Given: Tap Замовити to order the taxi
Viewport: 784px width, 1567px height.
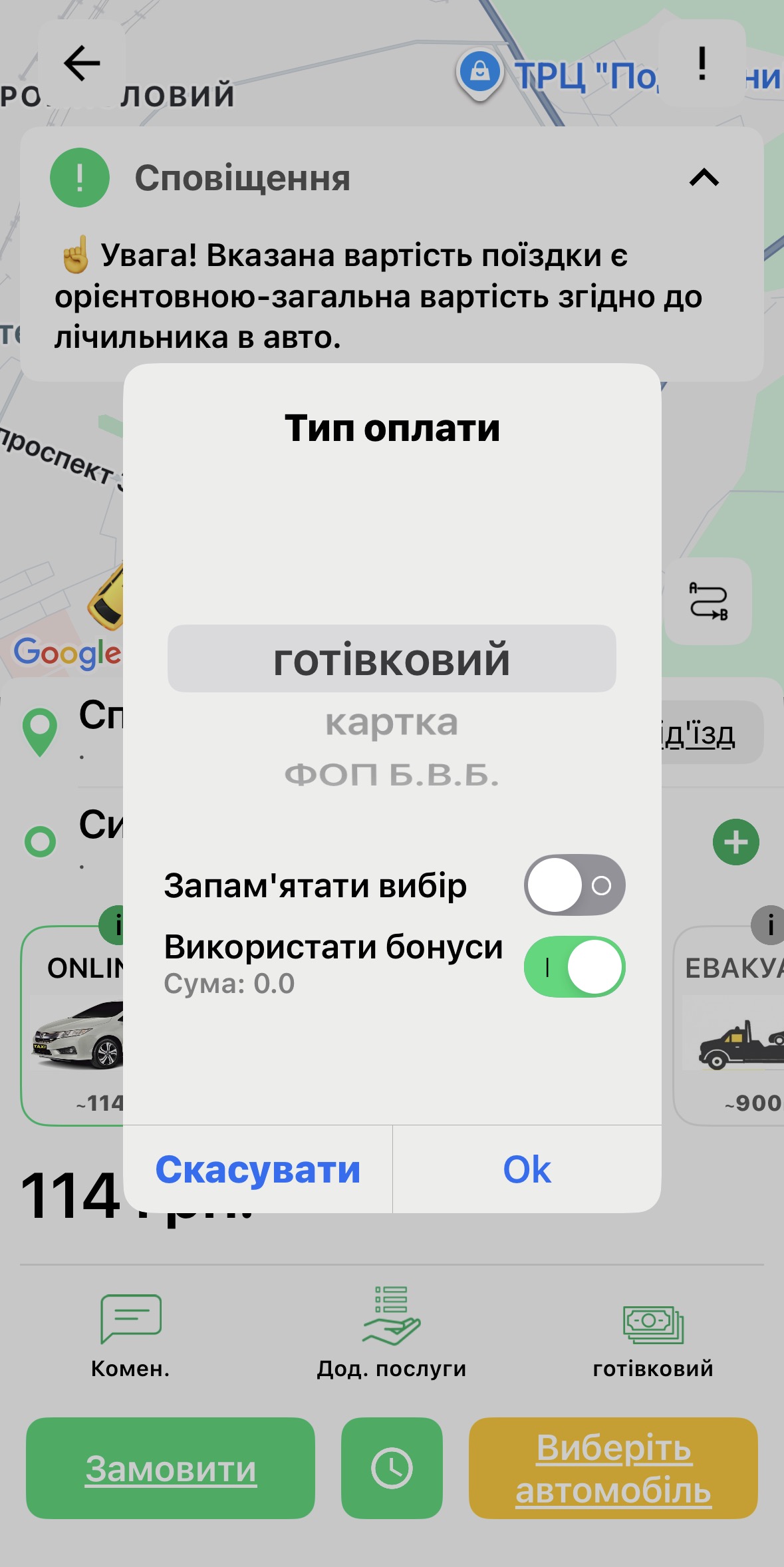Looking at the screenshot, I should 170,1469.
